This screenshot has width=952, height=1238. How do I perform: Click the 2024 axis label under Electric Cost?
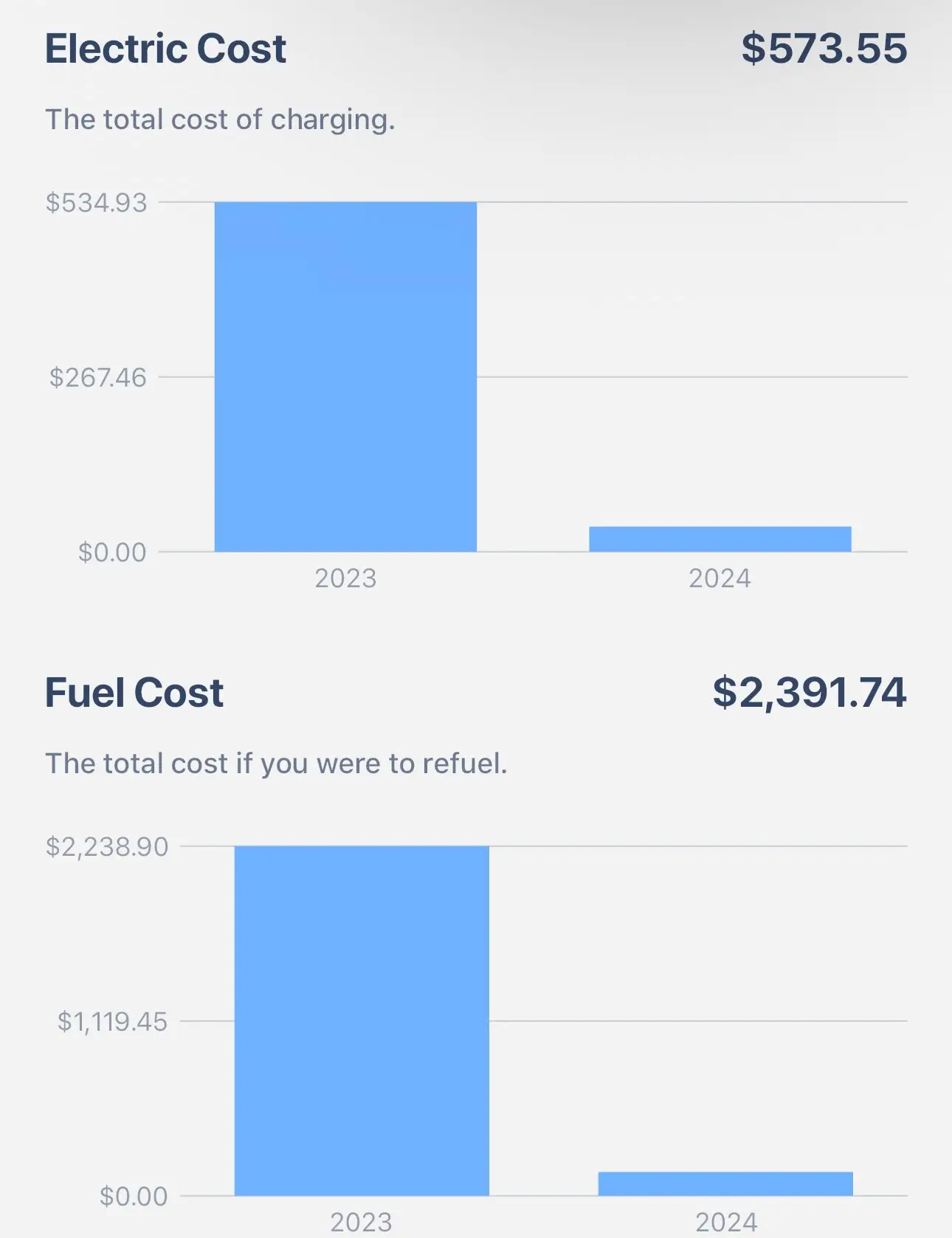[x=720, y=580]
